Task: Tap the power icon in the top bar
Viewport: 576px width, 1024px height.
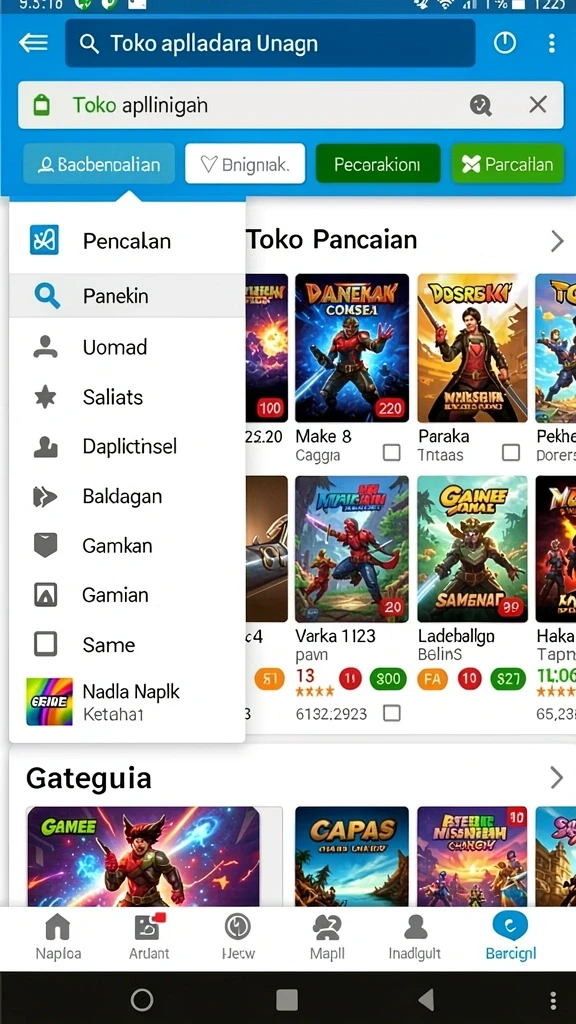Action: [x=504, y=43]
